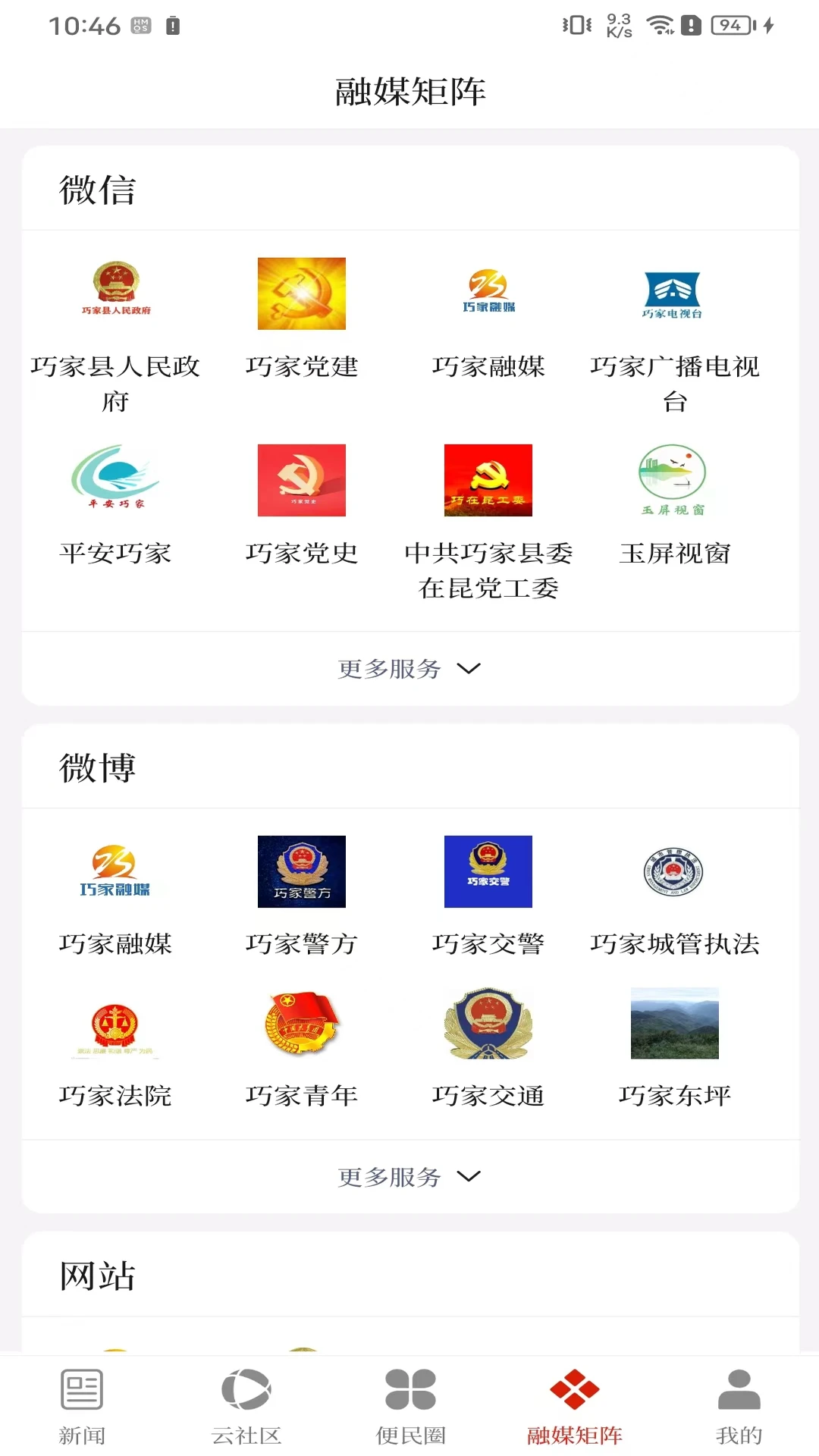The width and height of the screenshot is (819, 1456).
Task: Expand 更多服务 under the 微信 section
Action: 409,668
